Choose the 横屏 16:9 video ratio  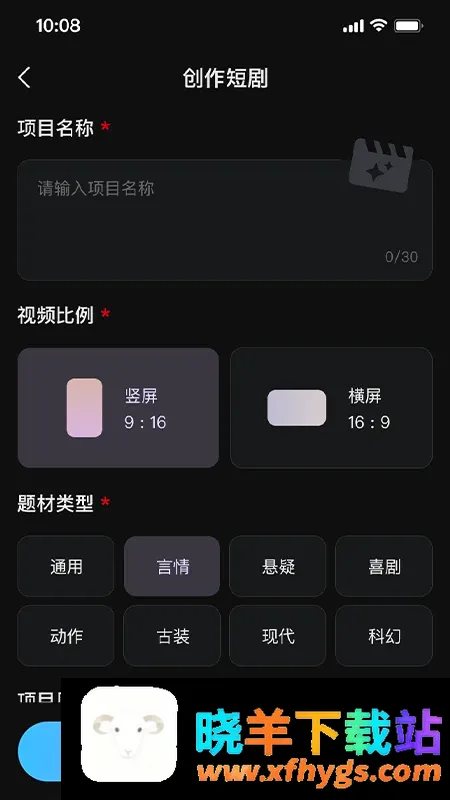tap(332, 408)
